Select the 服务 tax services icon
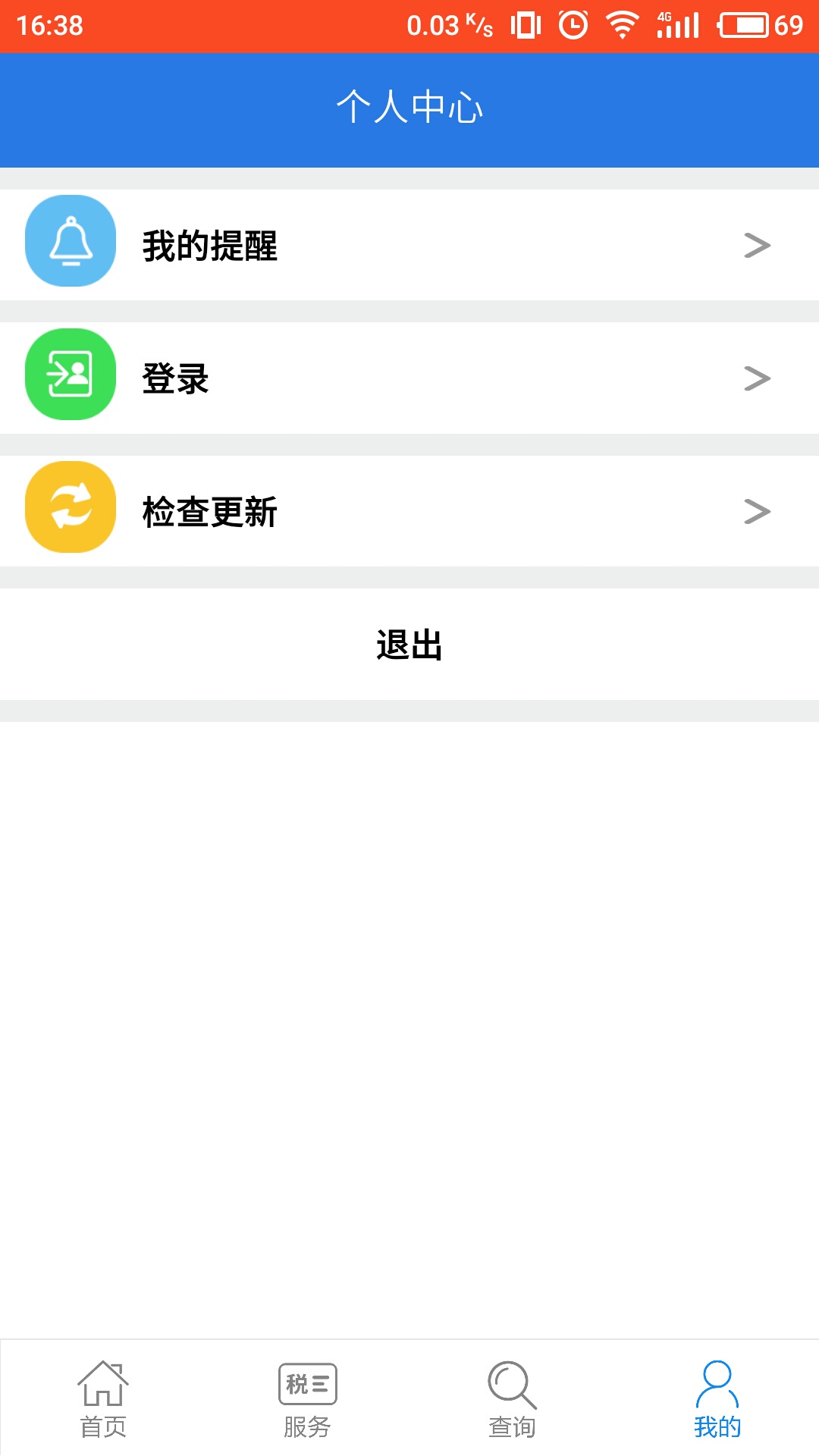 (307, 1399)
